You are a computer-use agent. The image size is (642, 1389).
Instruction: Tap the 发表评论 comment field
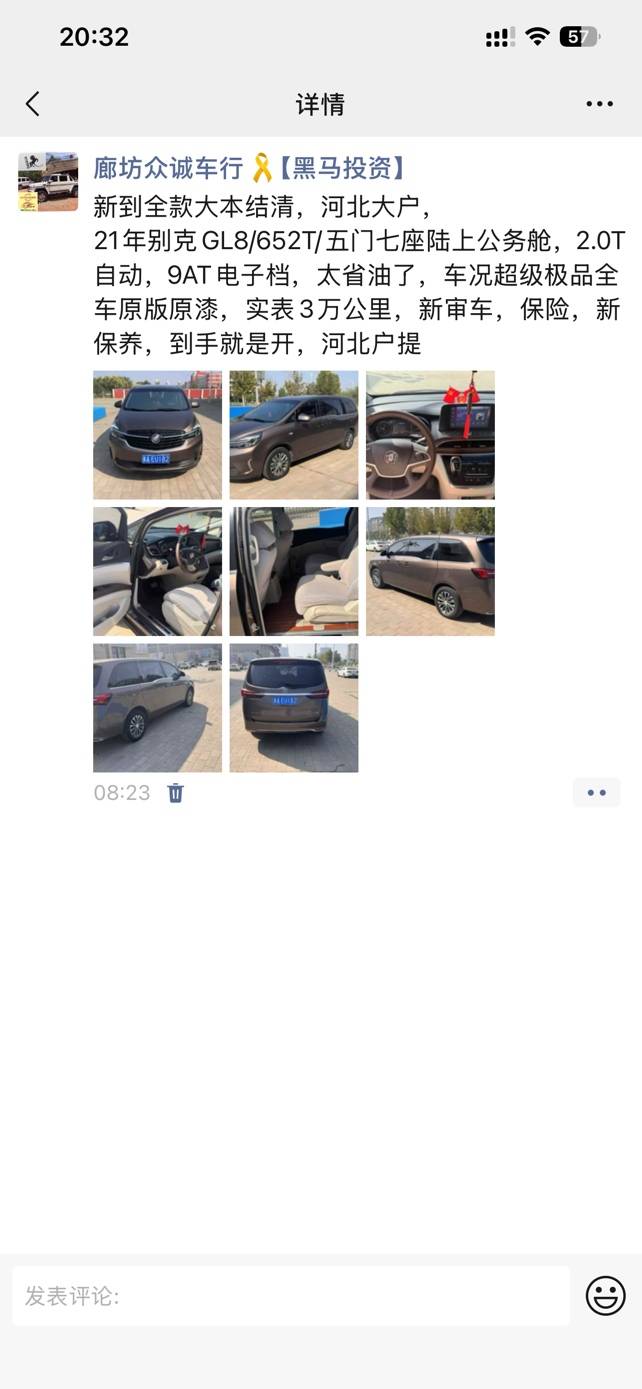point(290,1296)
